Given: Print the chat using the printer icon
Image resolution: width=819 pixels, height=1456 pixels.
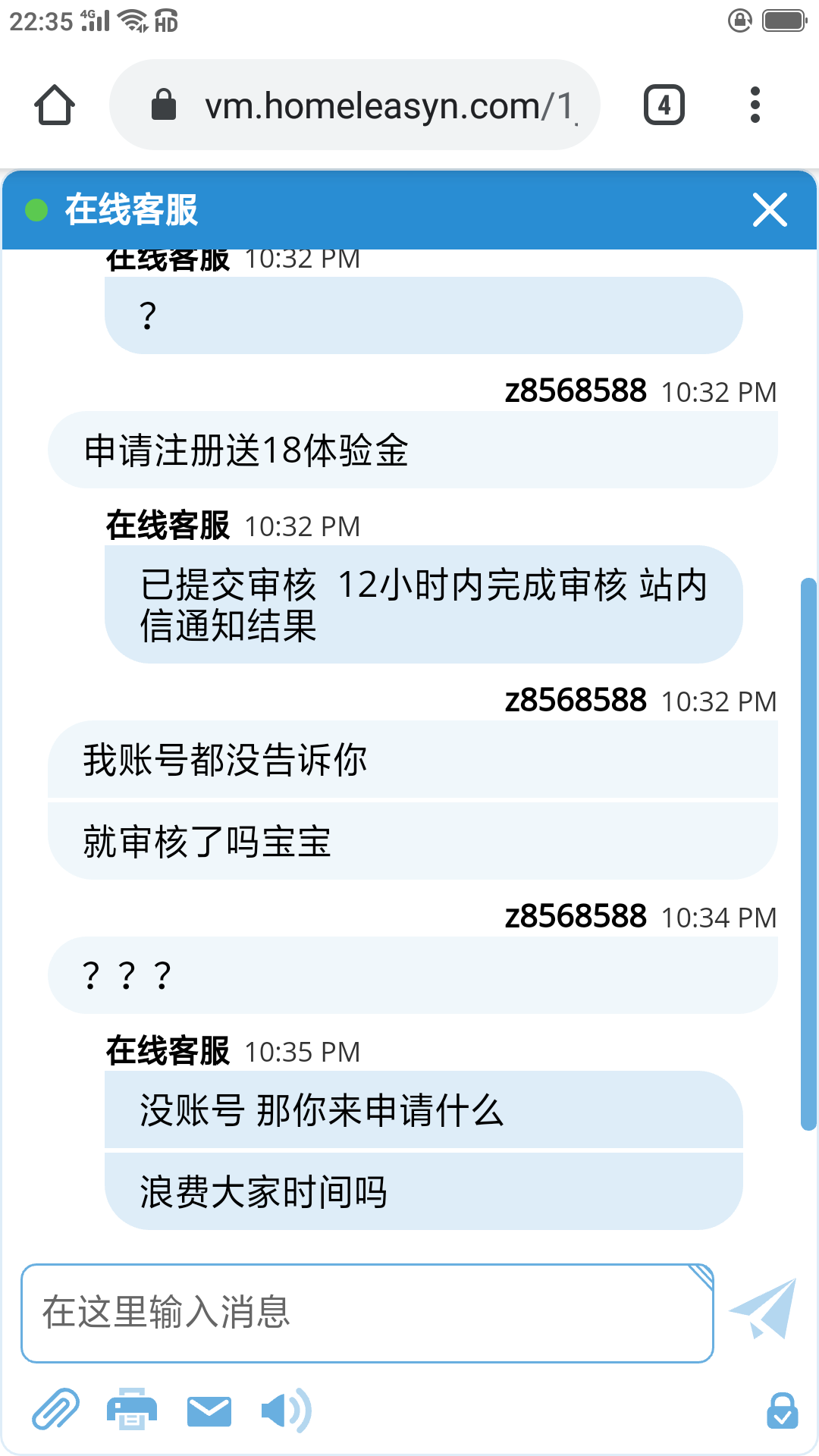Looking at the screenshot, I should 132,1410.
